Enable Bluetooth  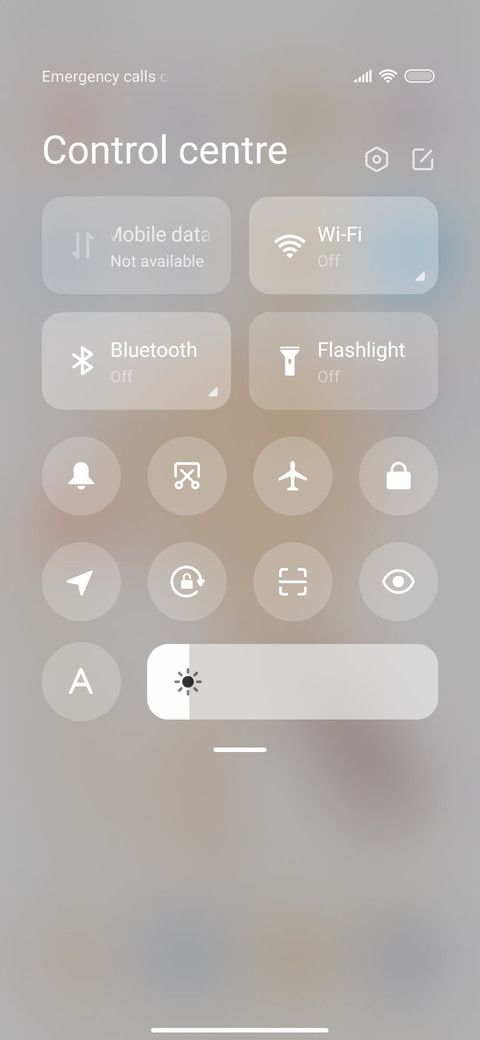(x=137, y=361)
